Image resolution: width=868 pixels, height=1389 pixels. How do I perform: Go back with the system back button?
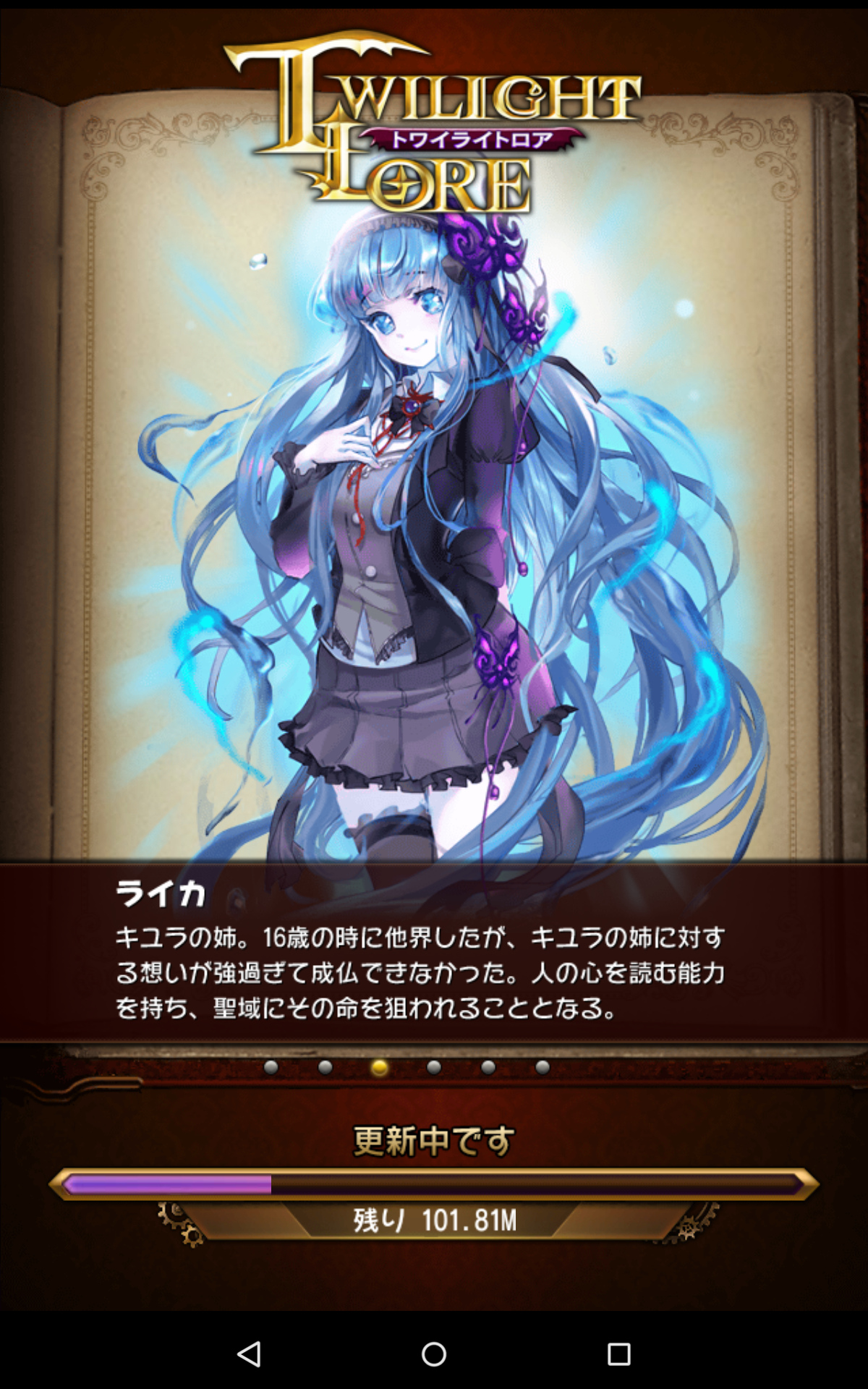point(249,1354)
